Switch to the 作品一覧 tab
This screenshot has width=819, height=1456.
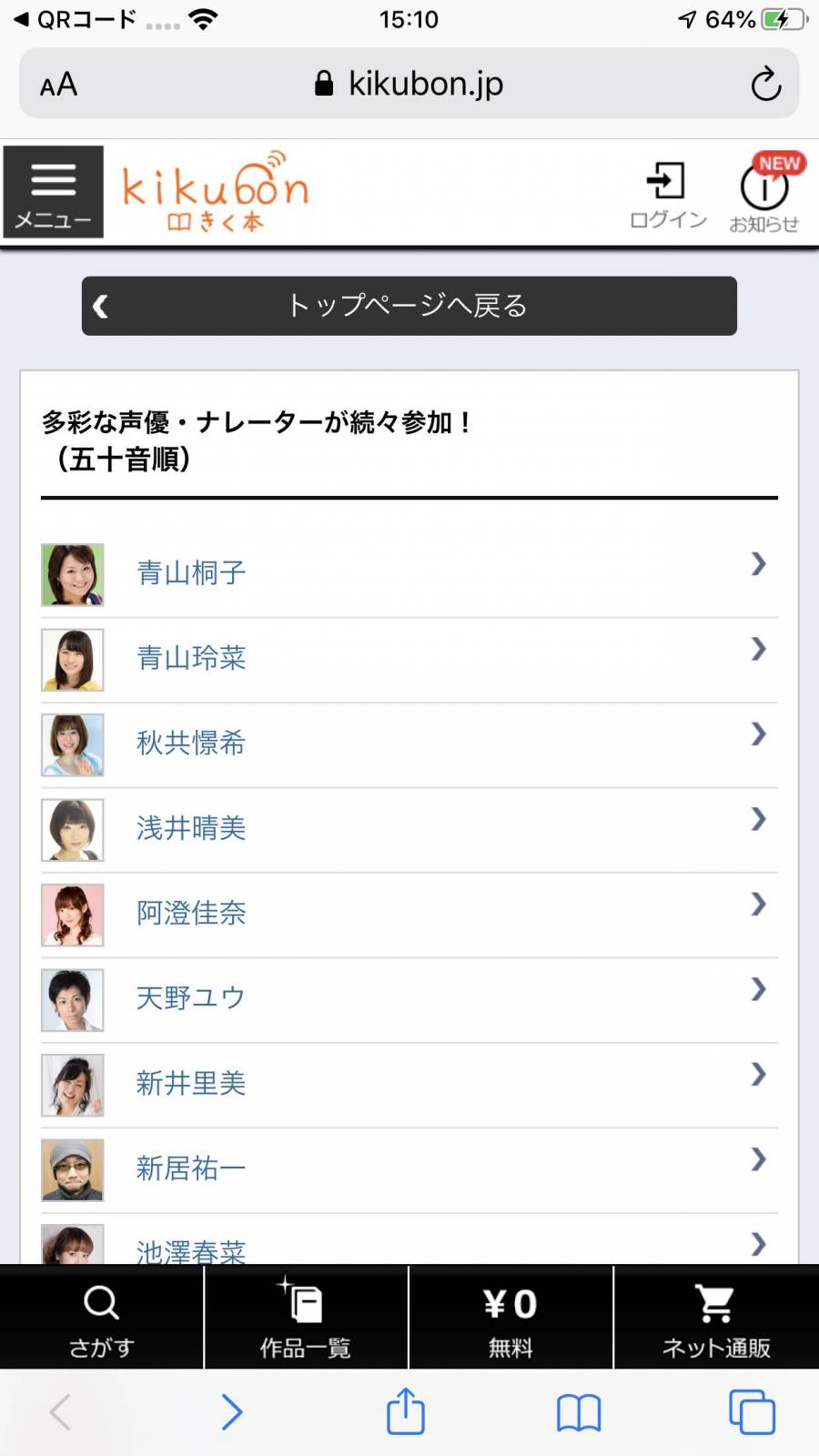306,1317
